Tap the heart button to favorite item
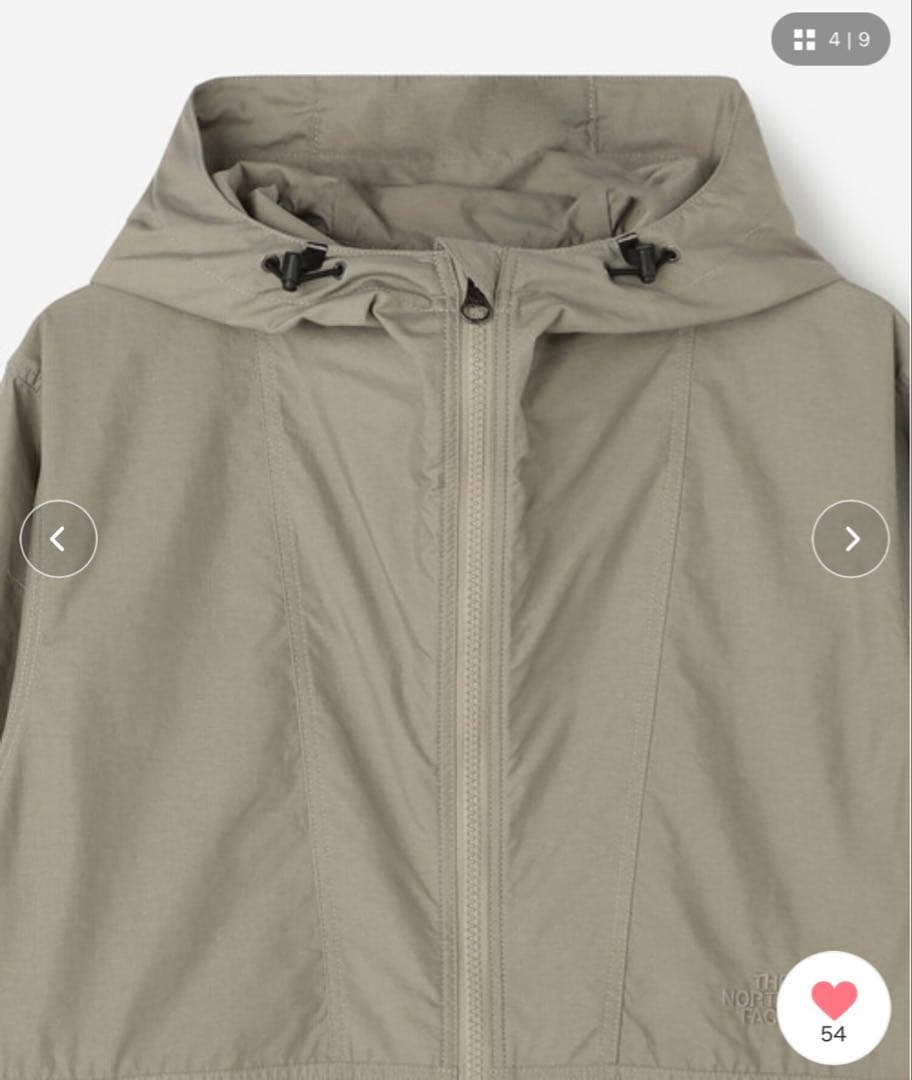 833,1008
